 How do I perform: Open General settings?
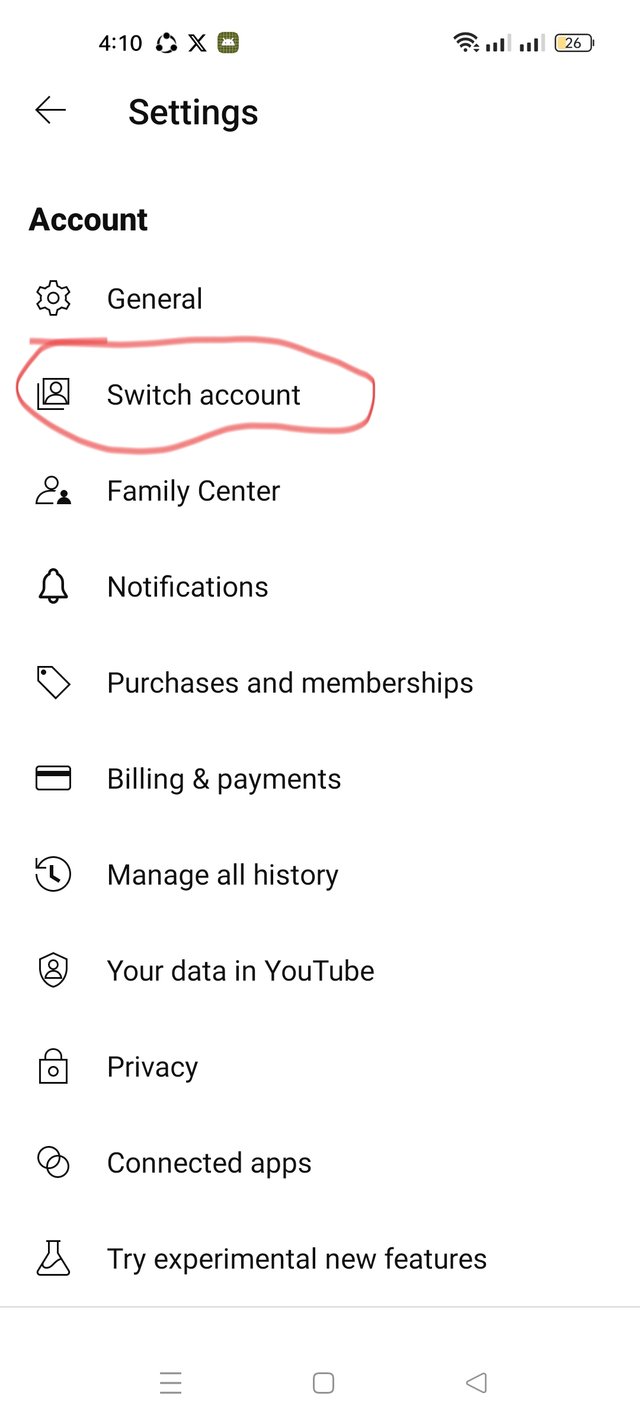pos(155,299)
